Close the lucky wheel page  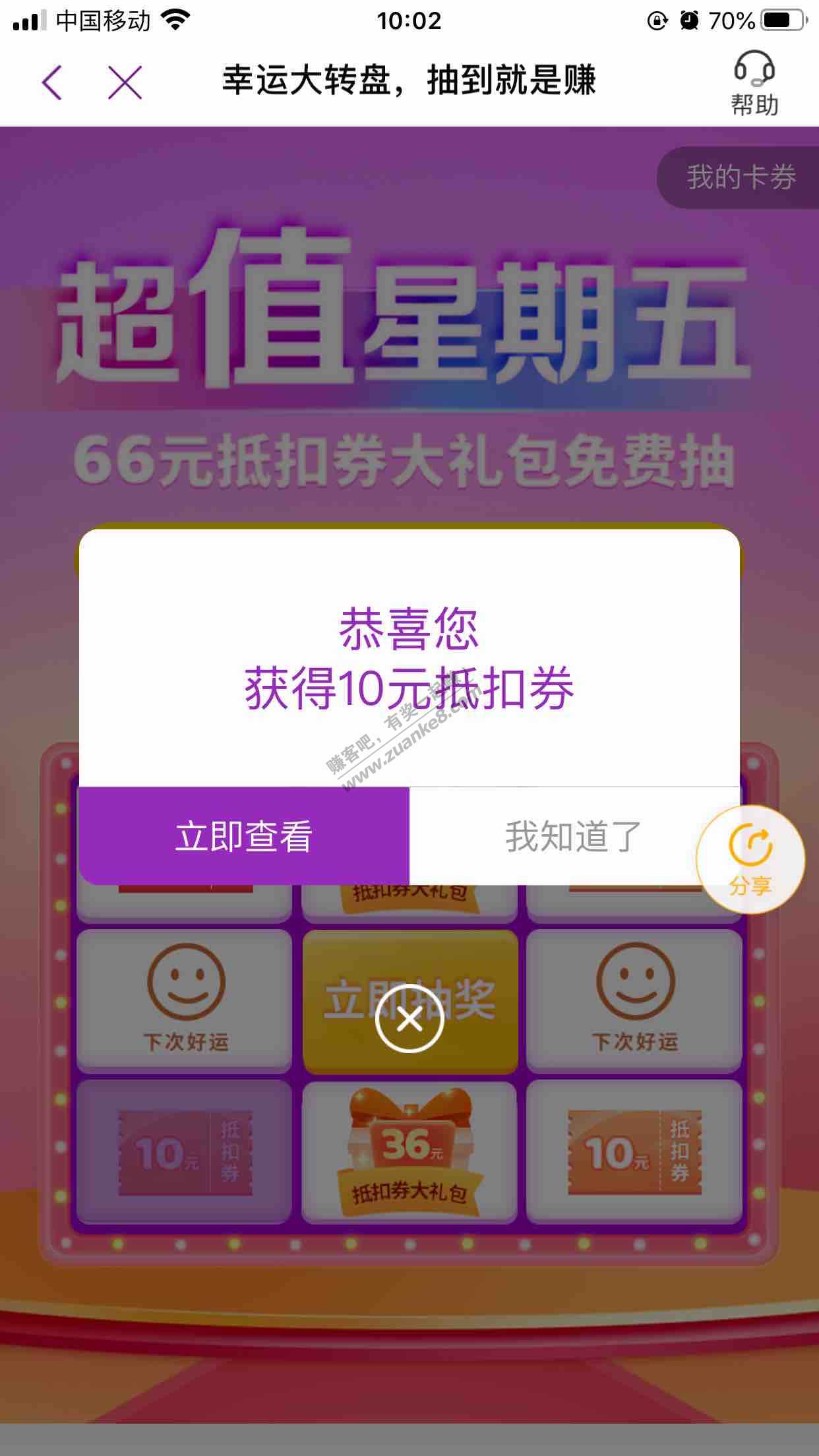click(x=125, y=83)
